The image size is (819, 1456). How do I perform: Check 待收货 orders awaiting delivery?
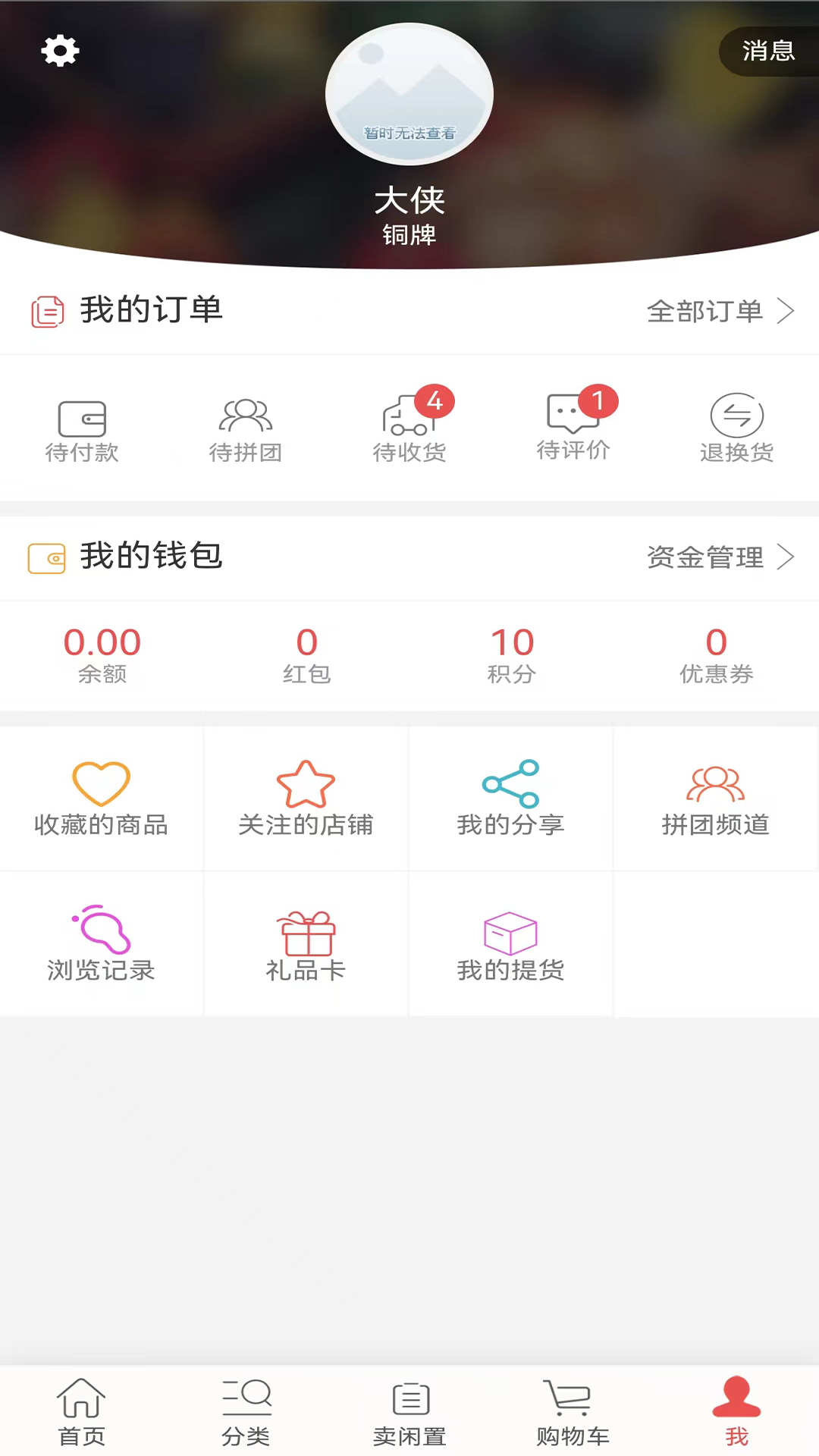tap(409, 430)
